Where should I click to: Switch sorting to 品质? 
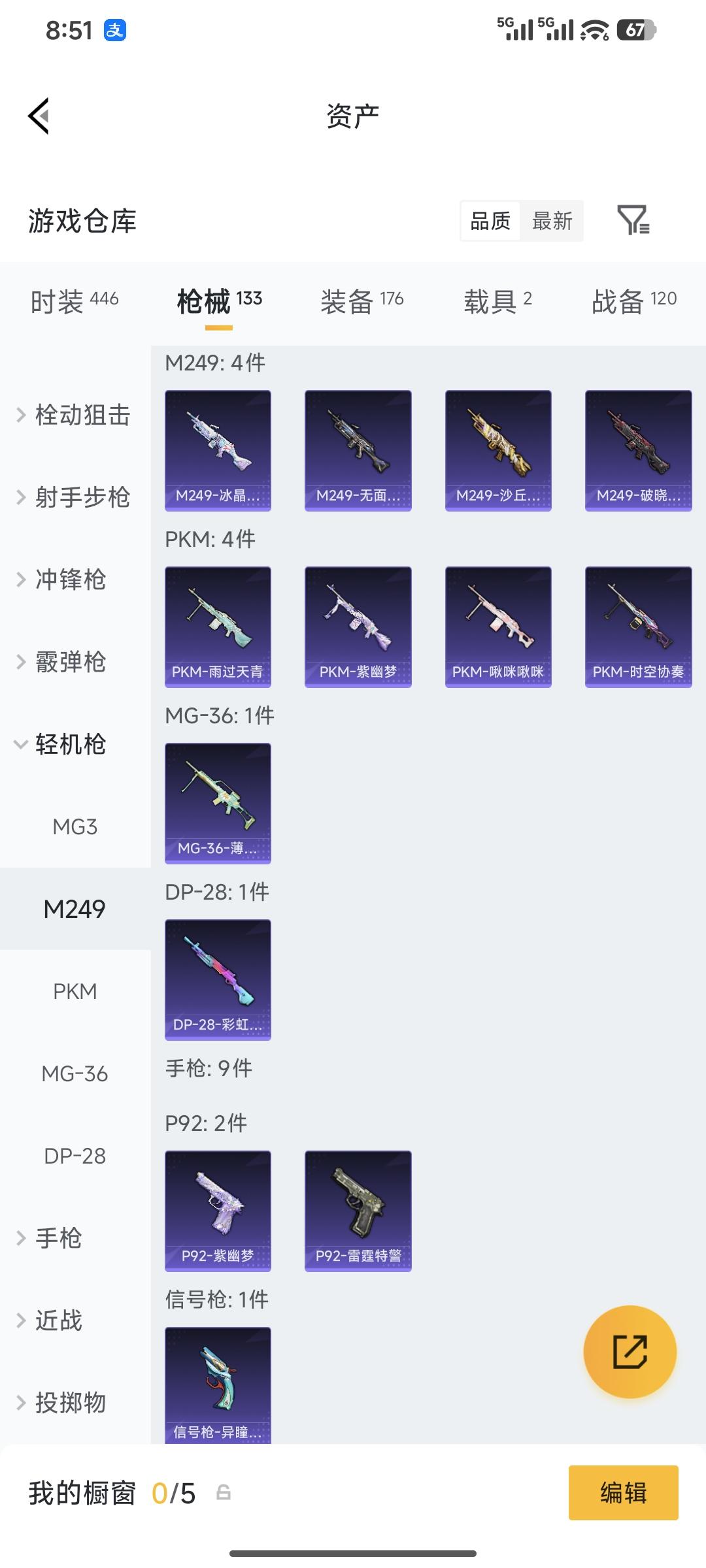tap(489, 221)
